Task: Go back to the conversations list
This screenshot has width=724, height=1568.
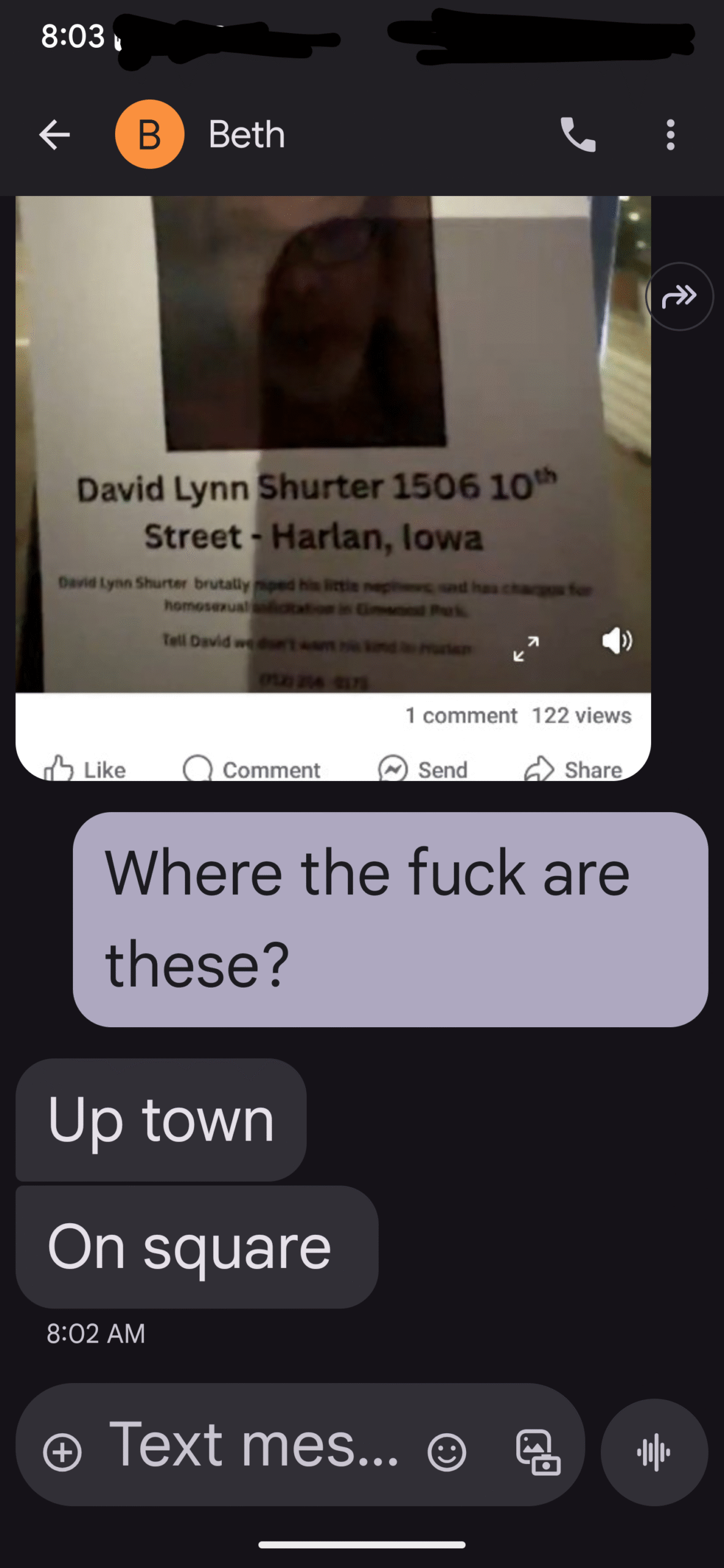Action: pyautogui.click(x=55, y=135)
